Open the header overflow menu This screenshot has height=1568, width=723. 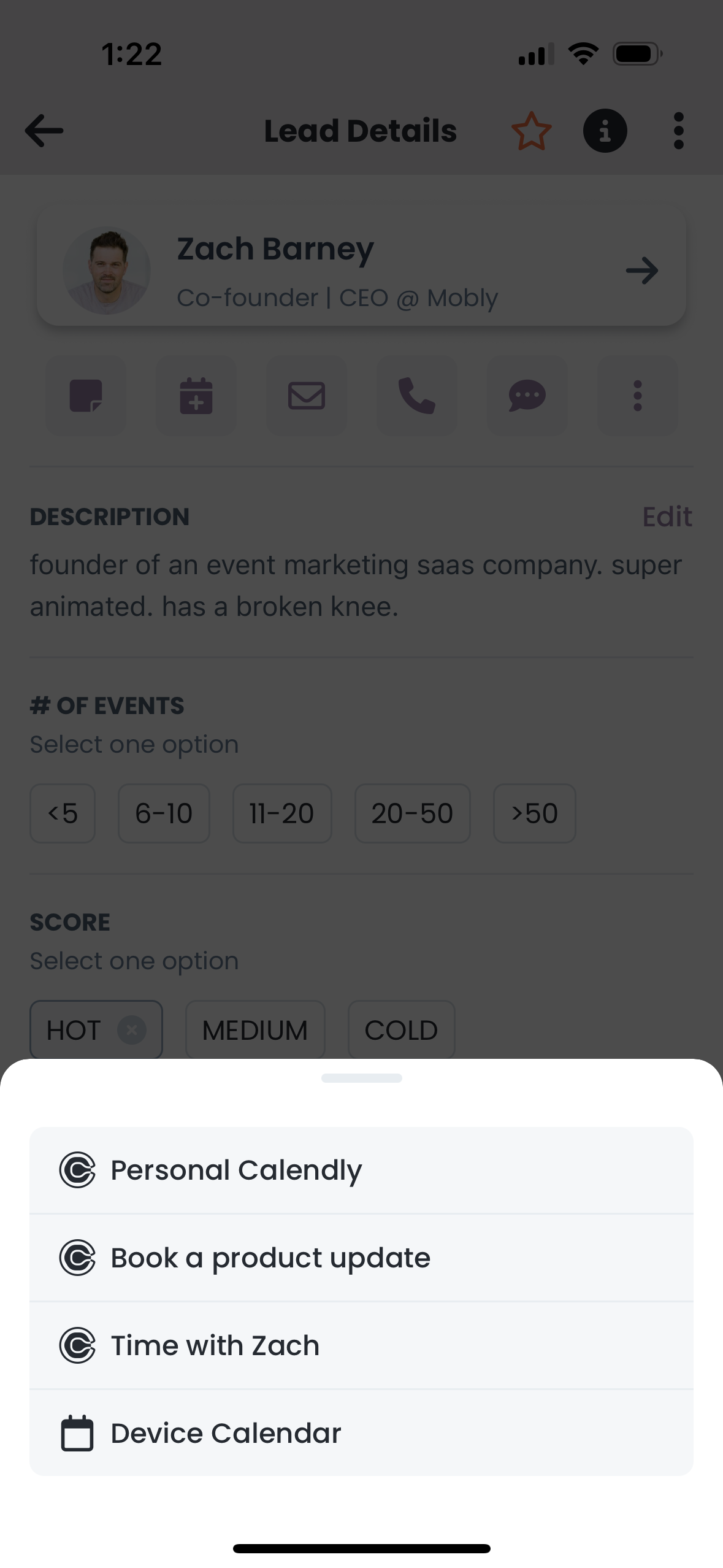pyautogui.click(x=678, y=131)
